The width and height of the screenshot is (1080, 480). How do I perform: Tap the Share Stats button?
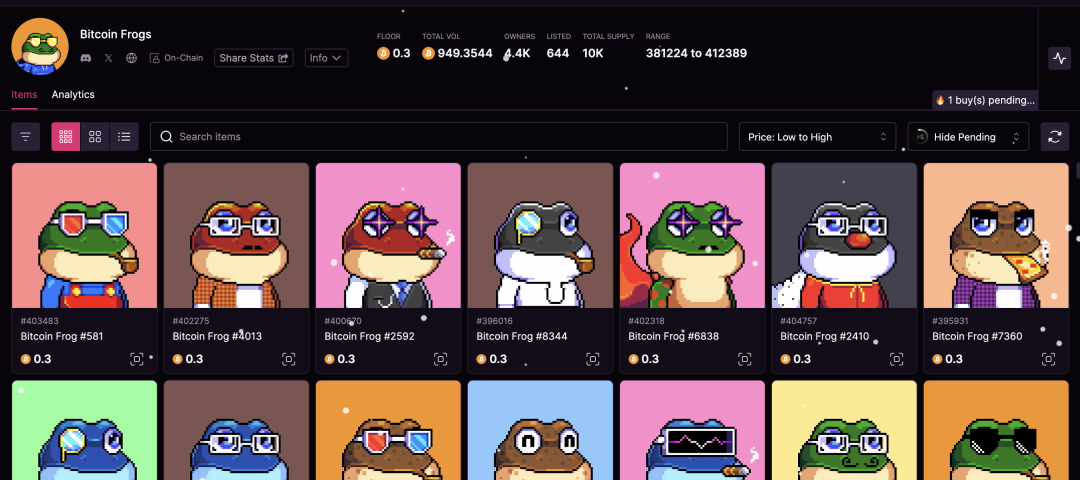[254, 58]
